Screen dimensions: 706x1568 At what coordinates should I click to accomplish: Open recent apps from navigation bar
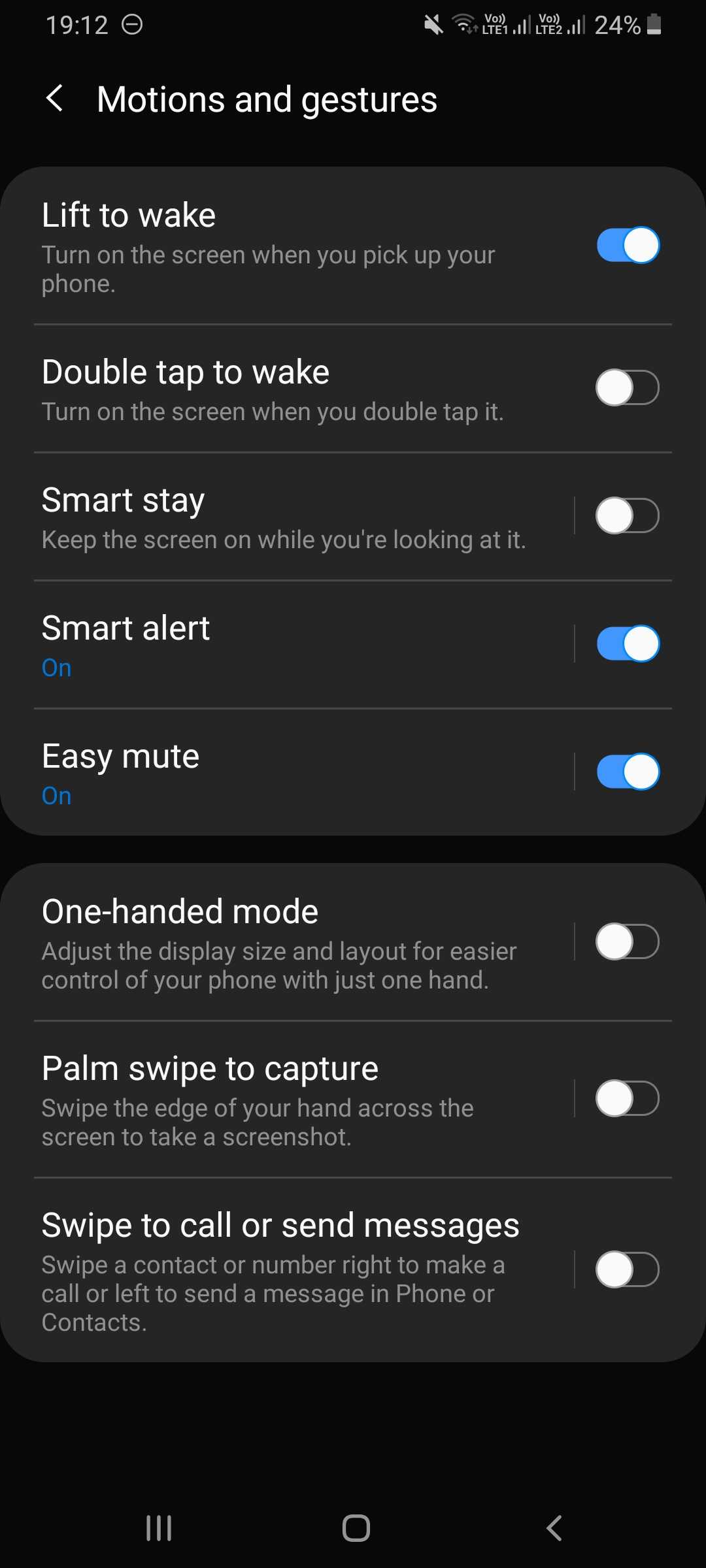(159, 1528)
